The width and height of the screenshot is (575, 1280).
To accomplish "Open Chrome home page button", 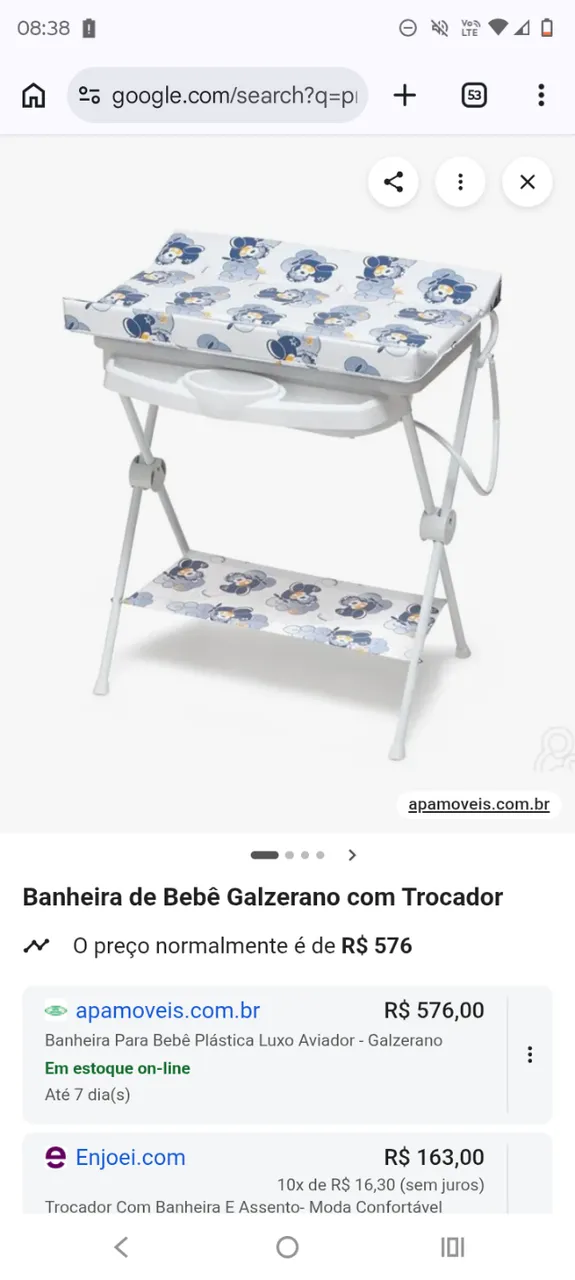I will [34, 96].
